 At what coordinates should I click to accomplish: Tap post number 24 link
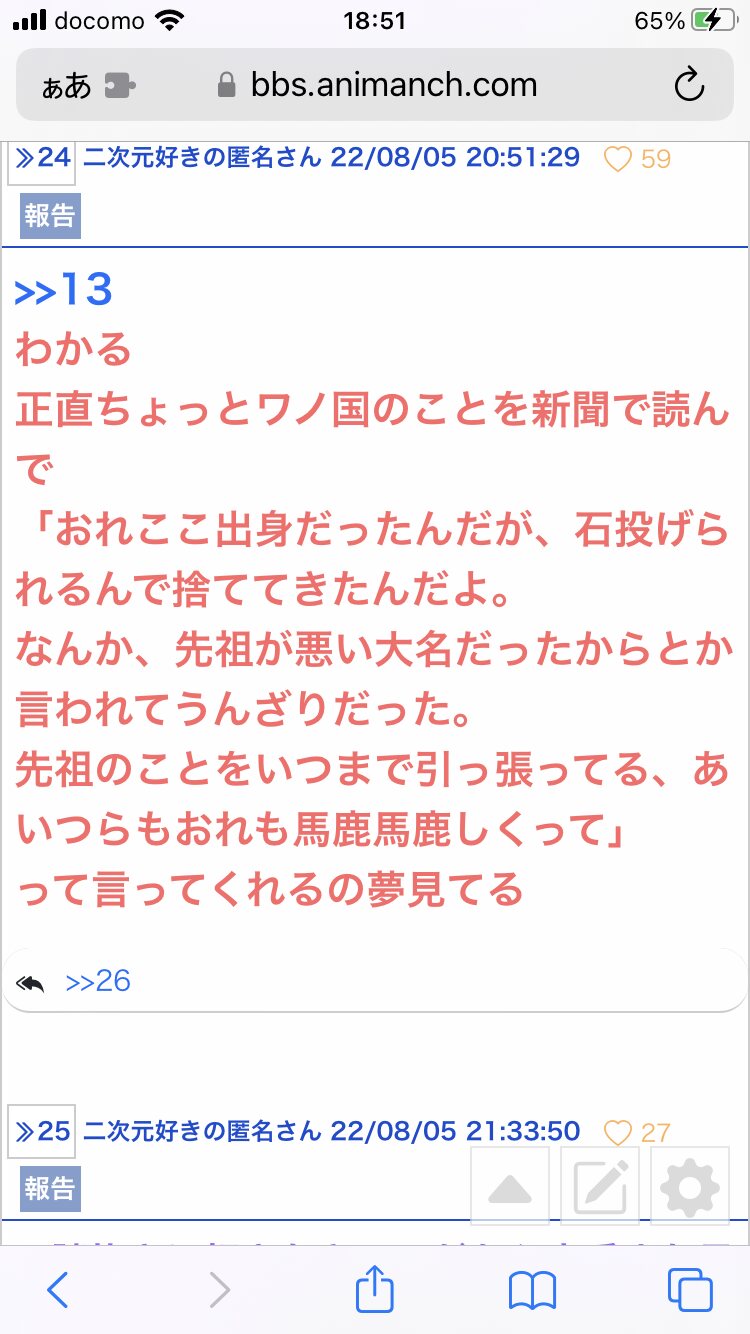click(x=42, y=158)
